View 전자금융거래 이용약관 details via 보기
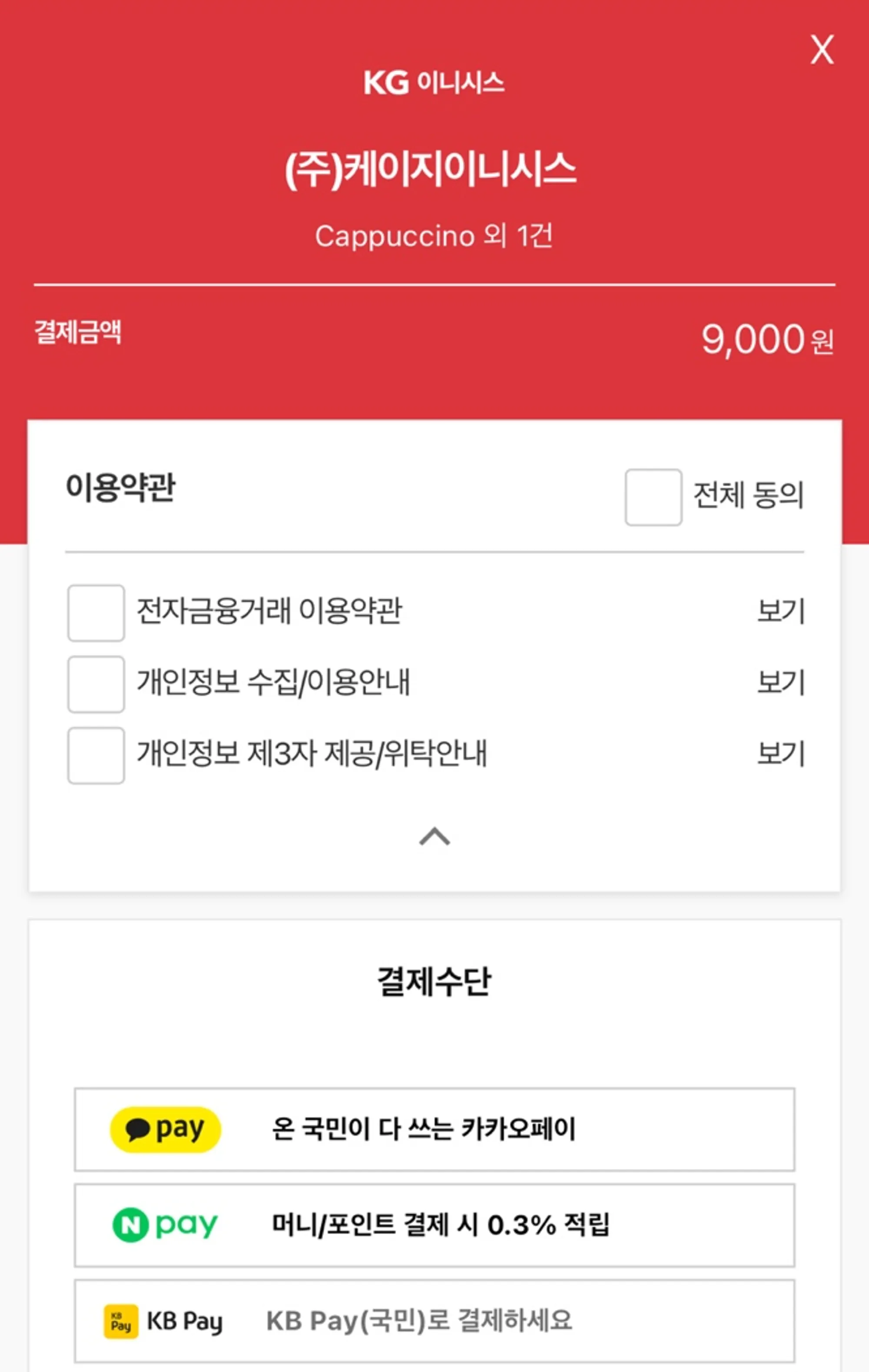The image size is (869, 1372). click(780, 611)
